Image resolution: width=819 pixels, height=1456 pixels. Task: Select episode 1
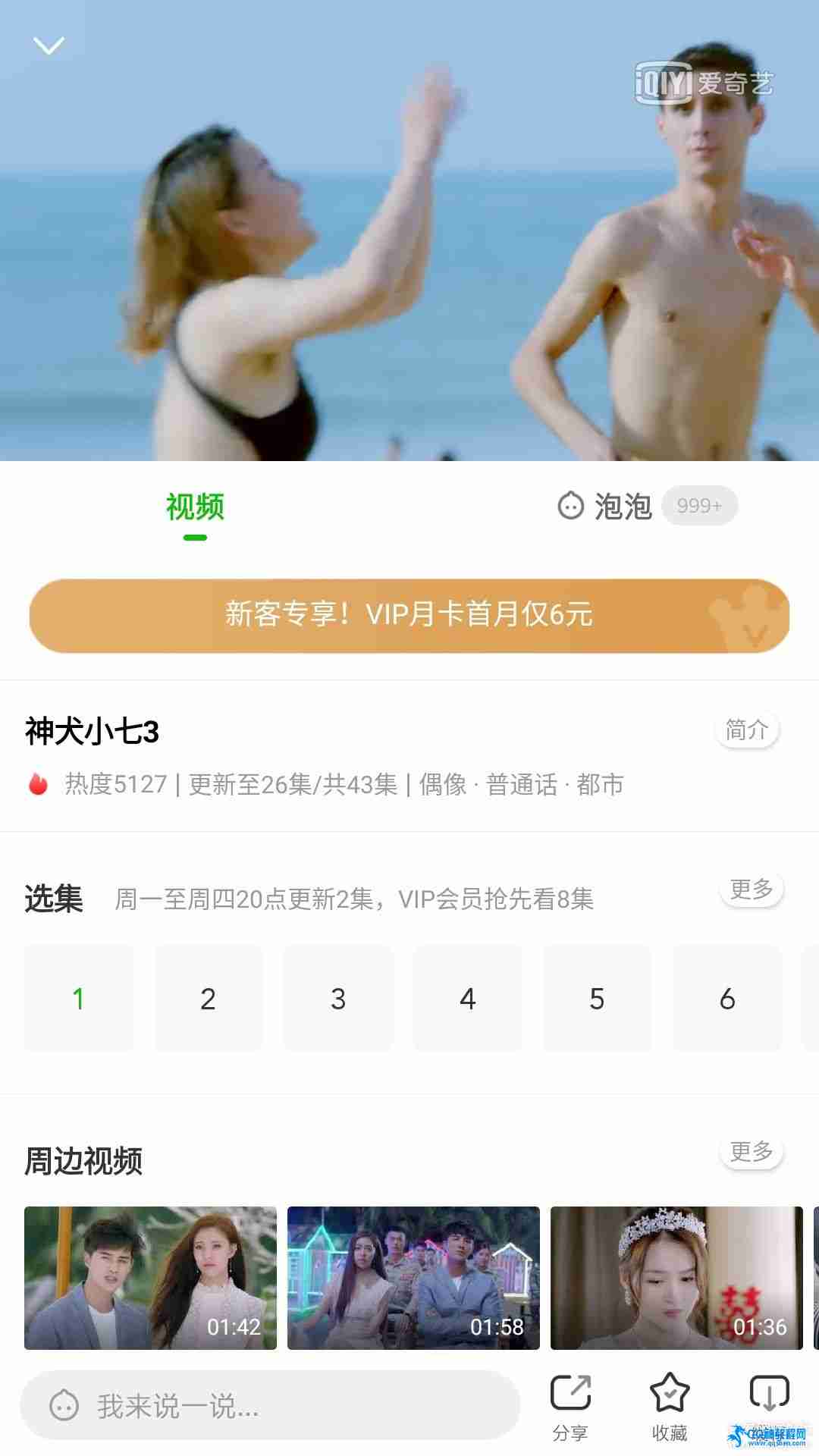pyautogui.click(x=78, y=999)
